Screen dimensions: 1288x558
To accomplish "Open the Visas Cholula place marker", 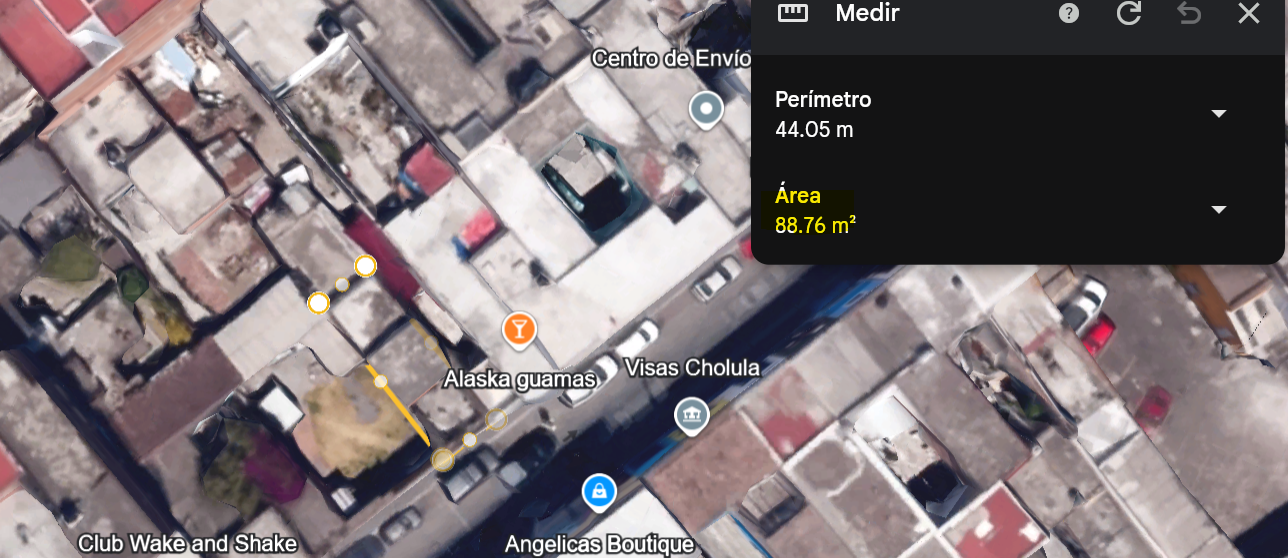I will click(691, 412).
